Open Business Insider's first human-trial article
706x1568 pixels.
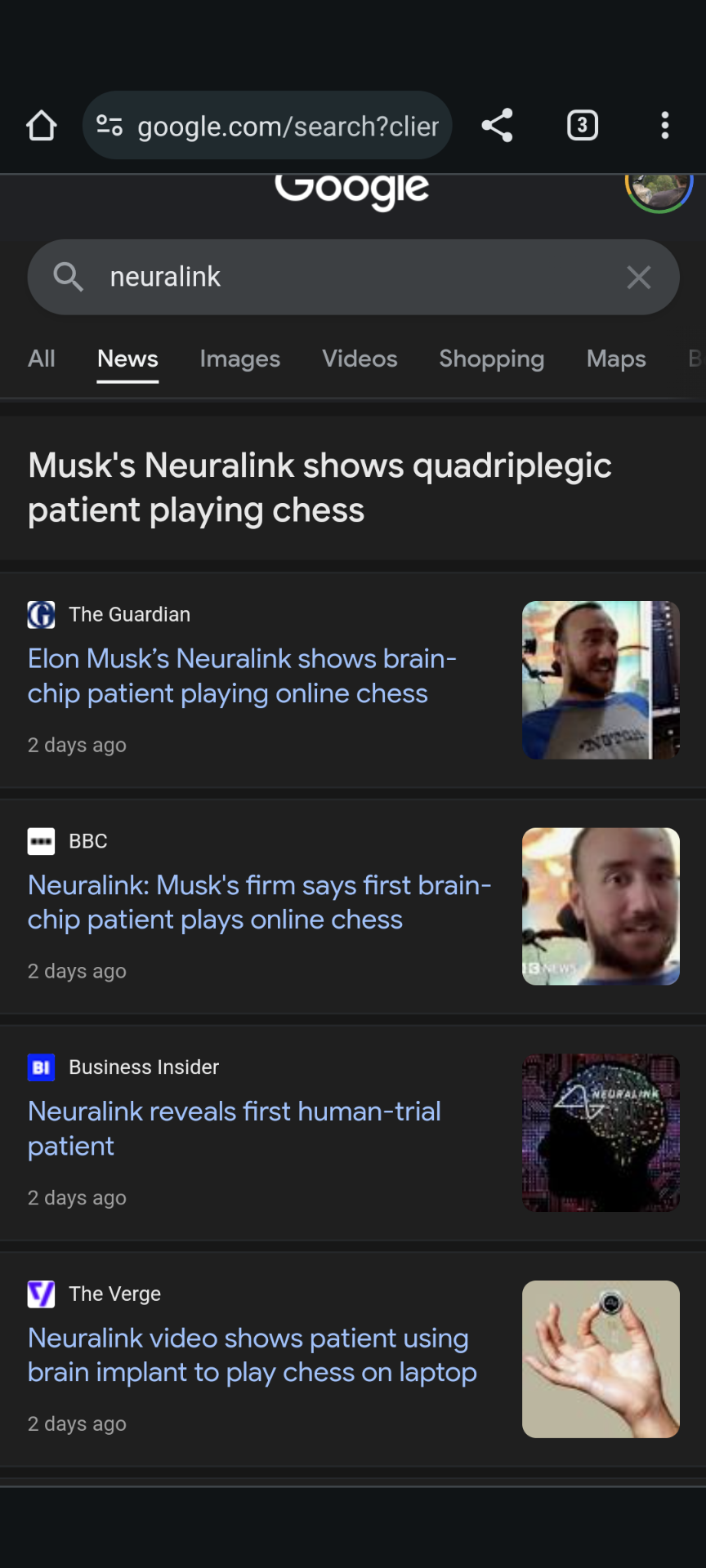pos(234,1129)
